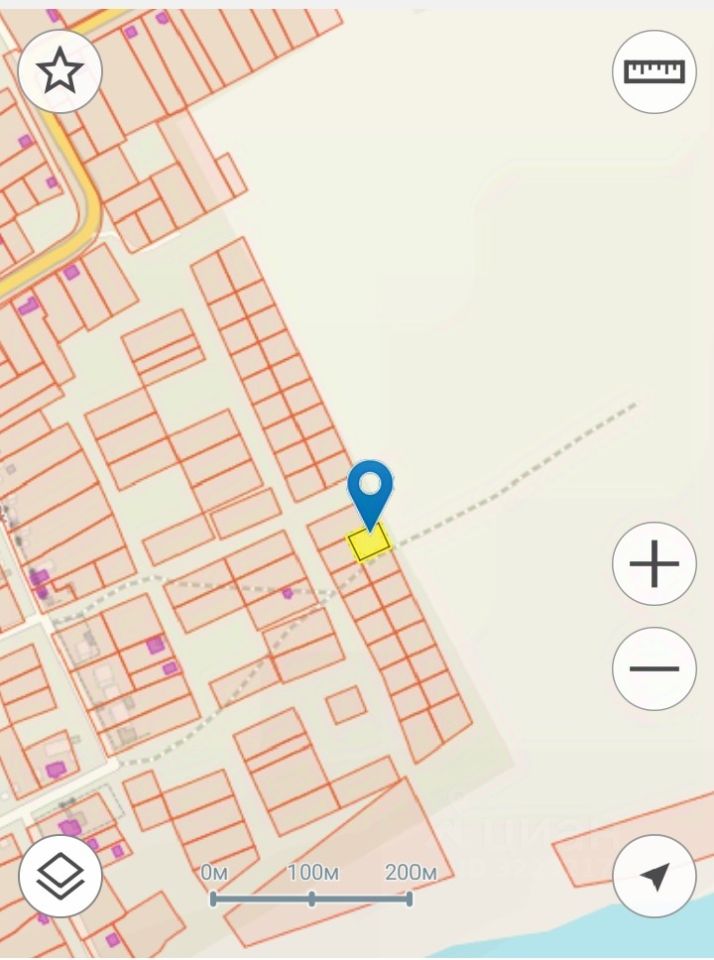Viewport: 714px width, 960px height.
Task: Activate the ruler measurement tool
Action: pos(654,71)
